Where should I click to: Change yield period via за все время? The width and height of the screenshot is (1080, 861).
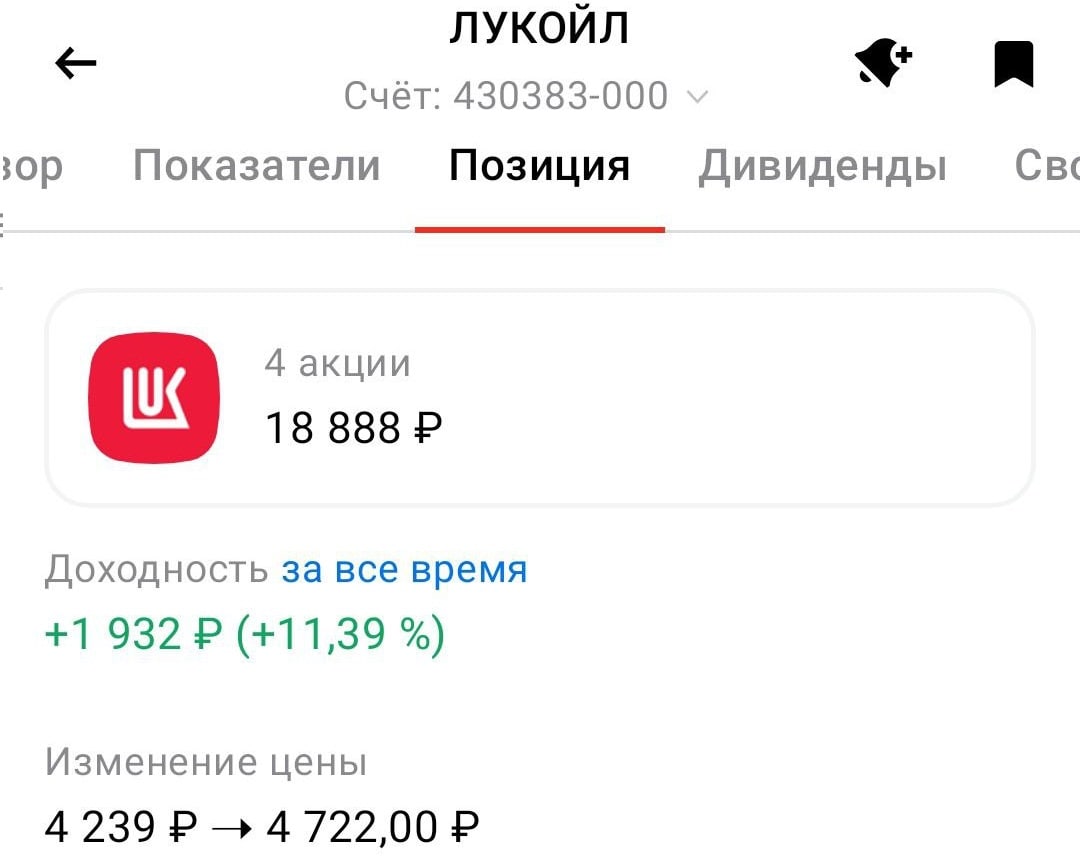point(404,570)
